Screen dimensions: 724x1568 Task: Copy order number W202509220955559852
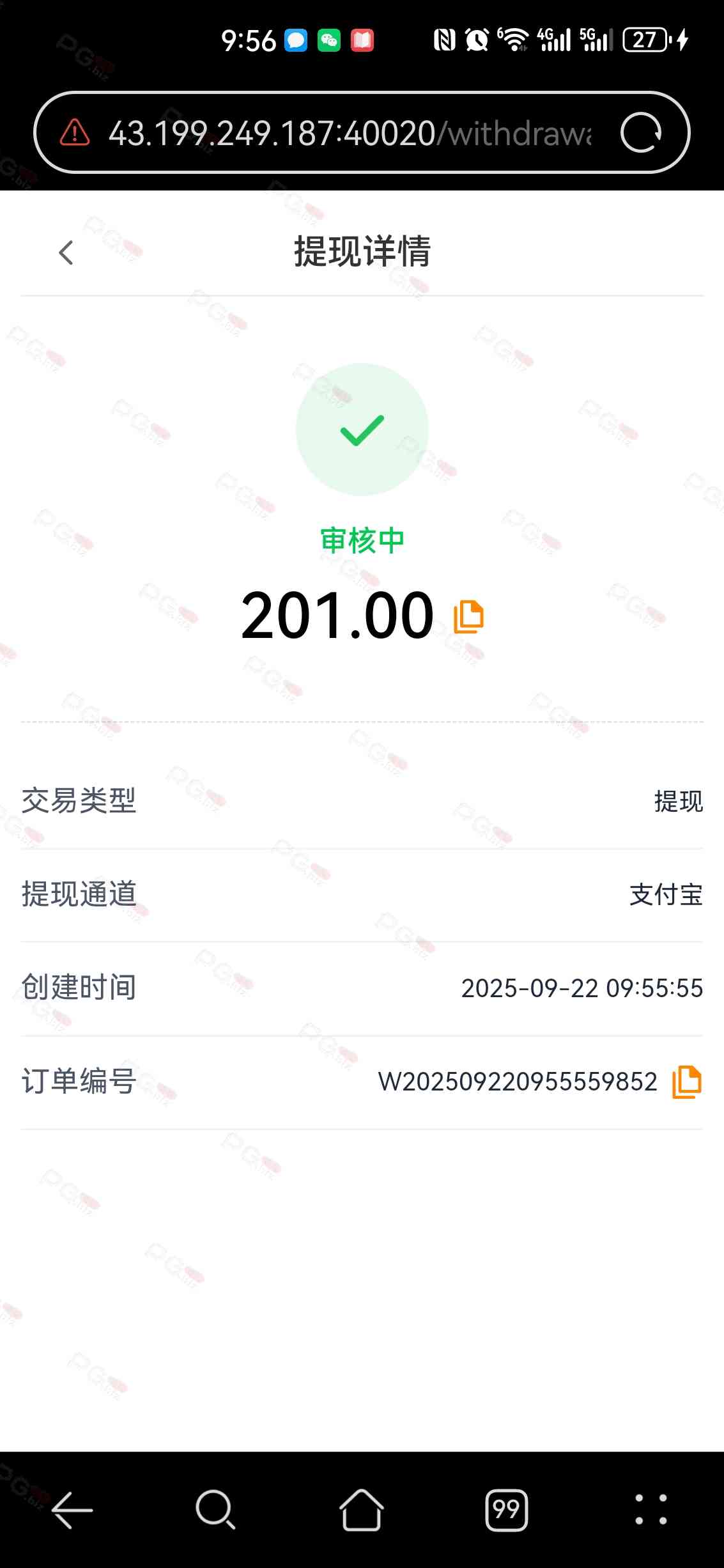point(686,1082)
